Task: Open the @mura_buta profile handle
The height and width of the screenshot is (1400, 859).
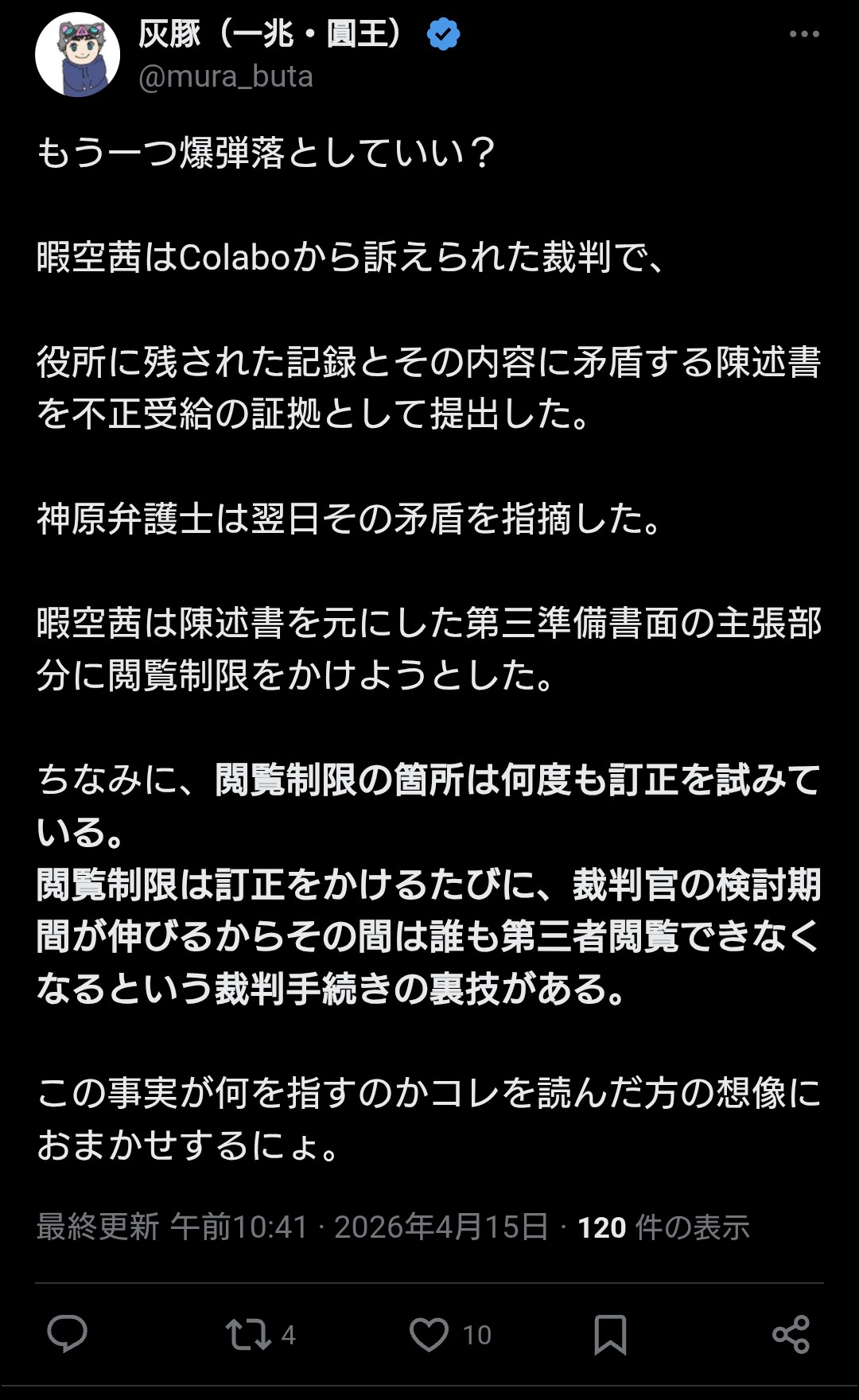Action: [226, 77]
